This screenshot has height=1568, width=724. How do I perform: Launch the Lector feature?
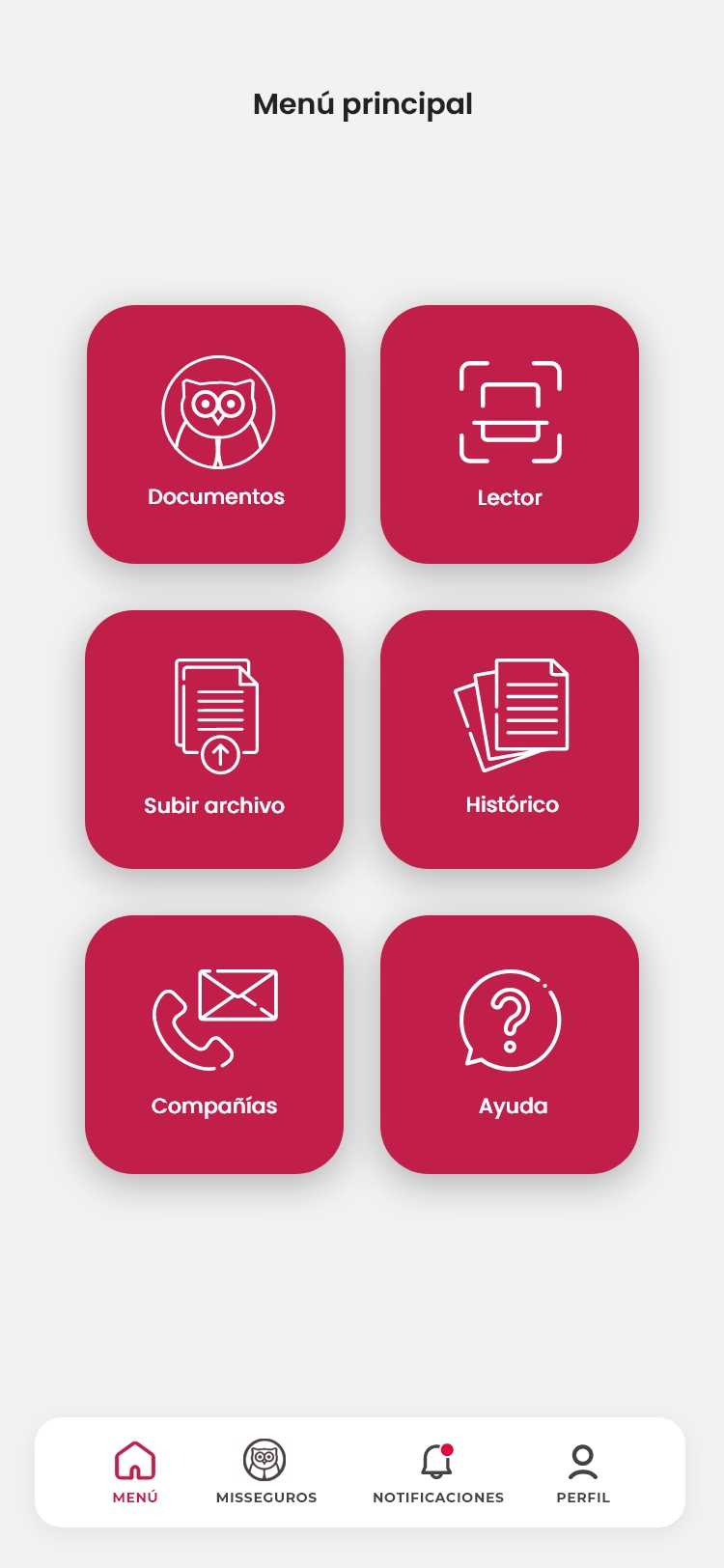[509, 435]
